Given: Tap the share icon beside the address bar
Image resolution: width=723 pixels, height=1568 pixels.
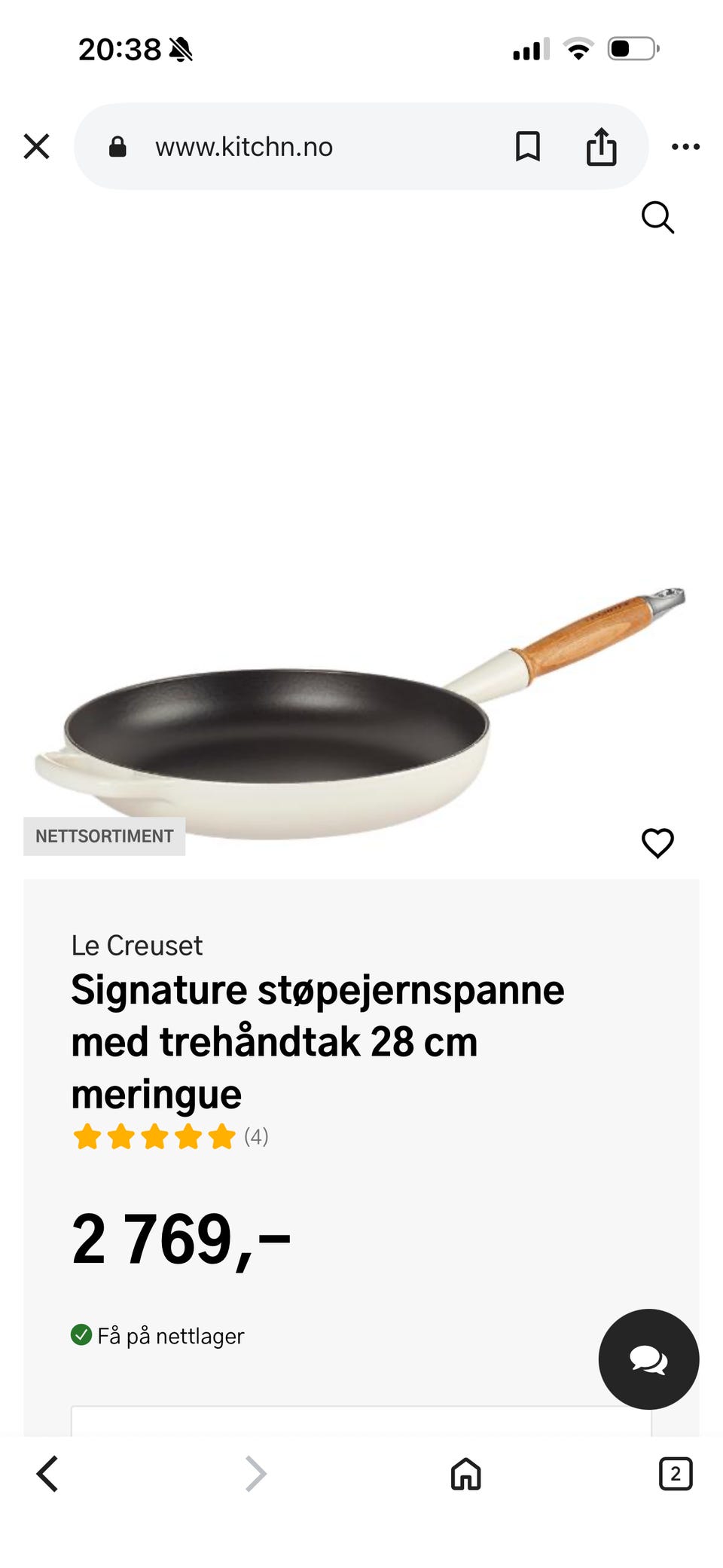Looking at the screenshot, I should (x=600, y=145).
